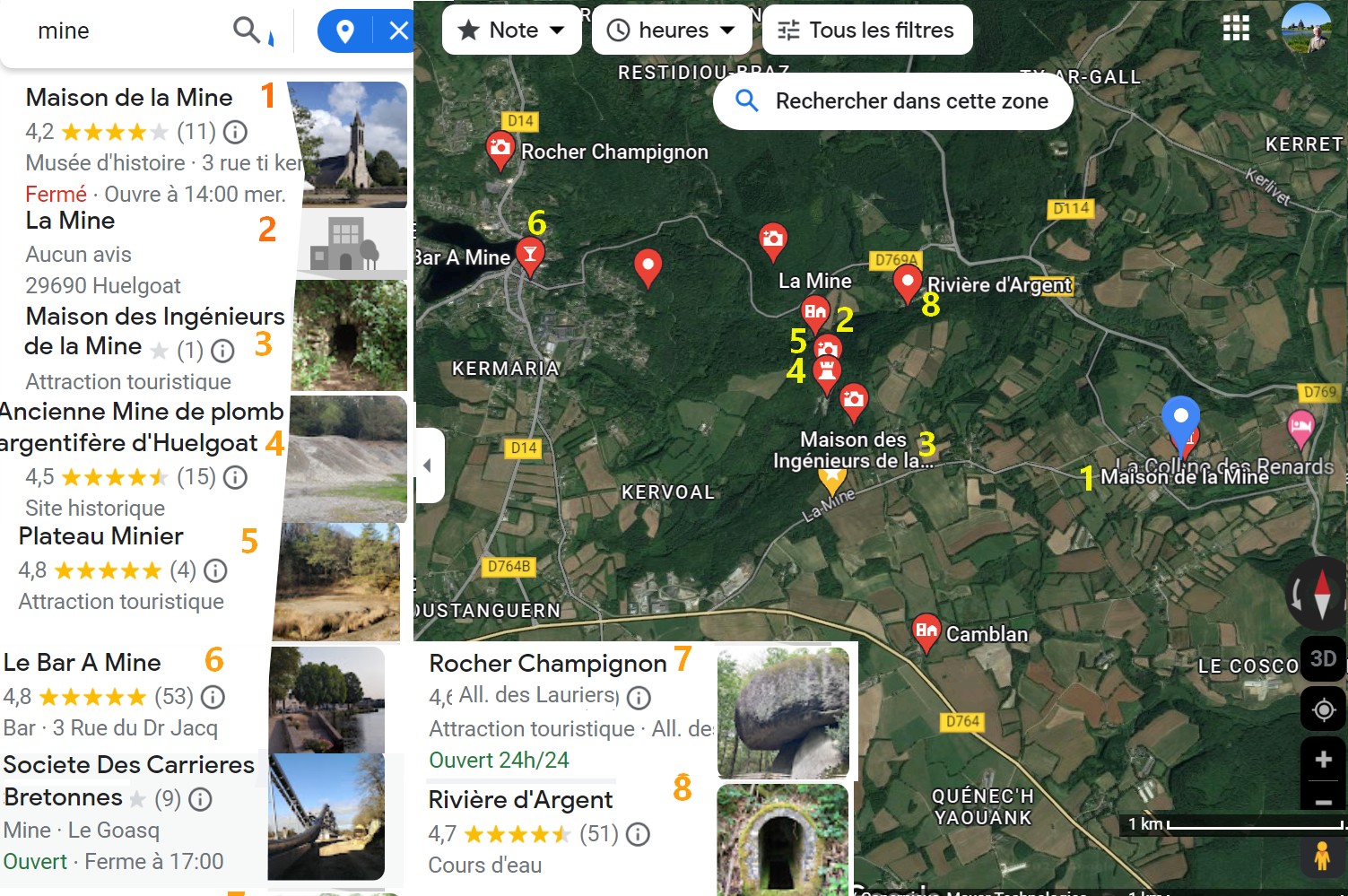Open the Note rating filter dropdown

point(511,30)
